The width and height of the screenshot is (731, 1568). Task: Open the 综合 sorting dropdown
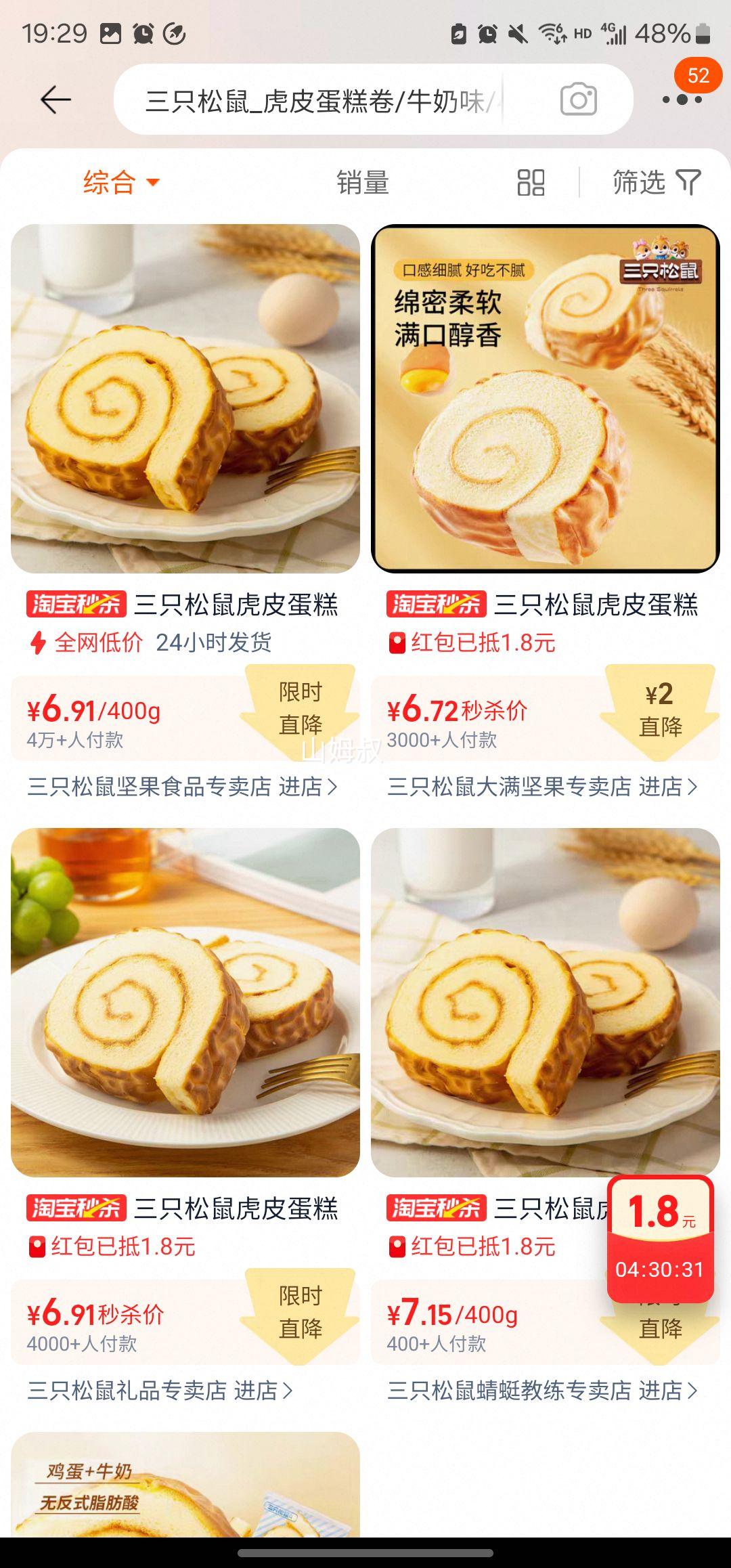117,183
